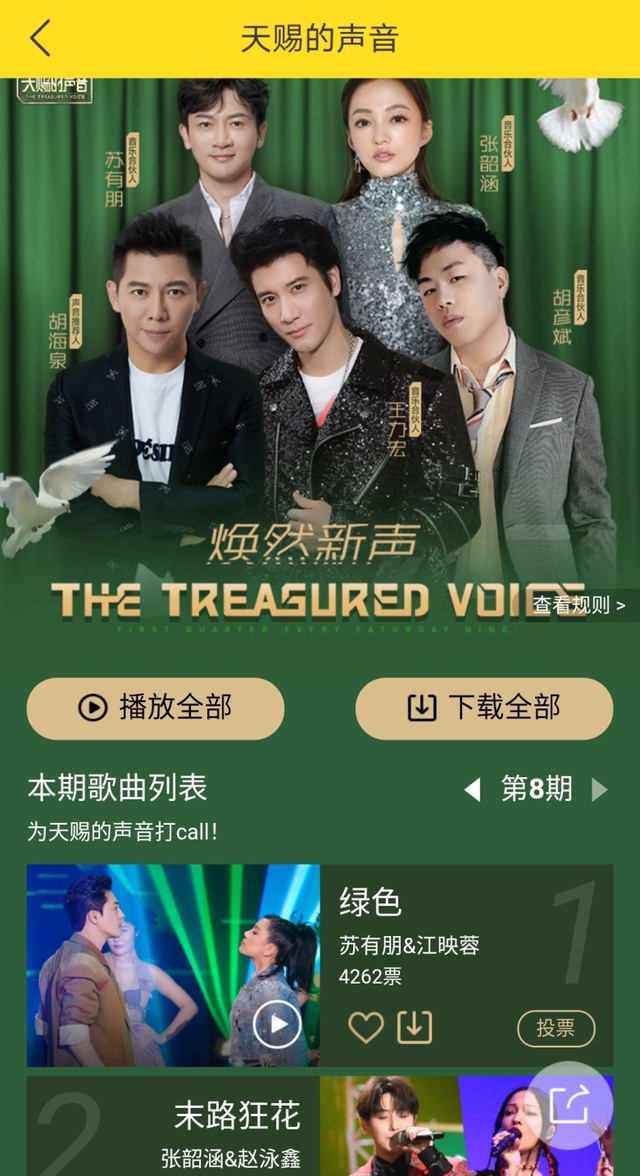
Task: Vote for 绿色 with 投票 button
Action: tap(556, 1028)
